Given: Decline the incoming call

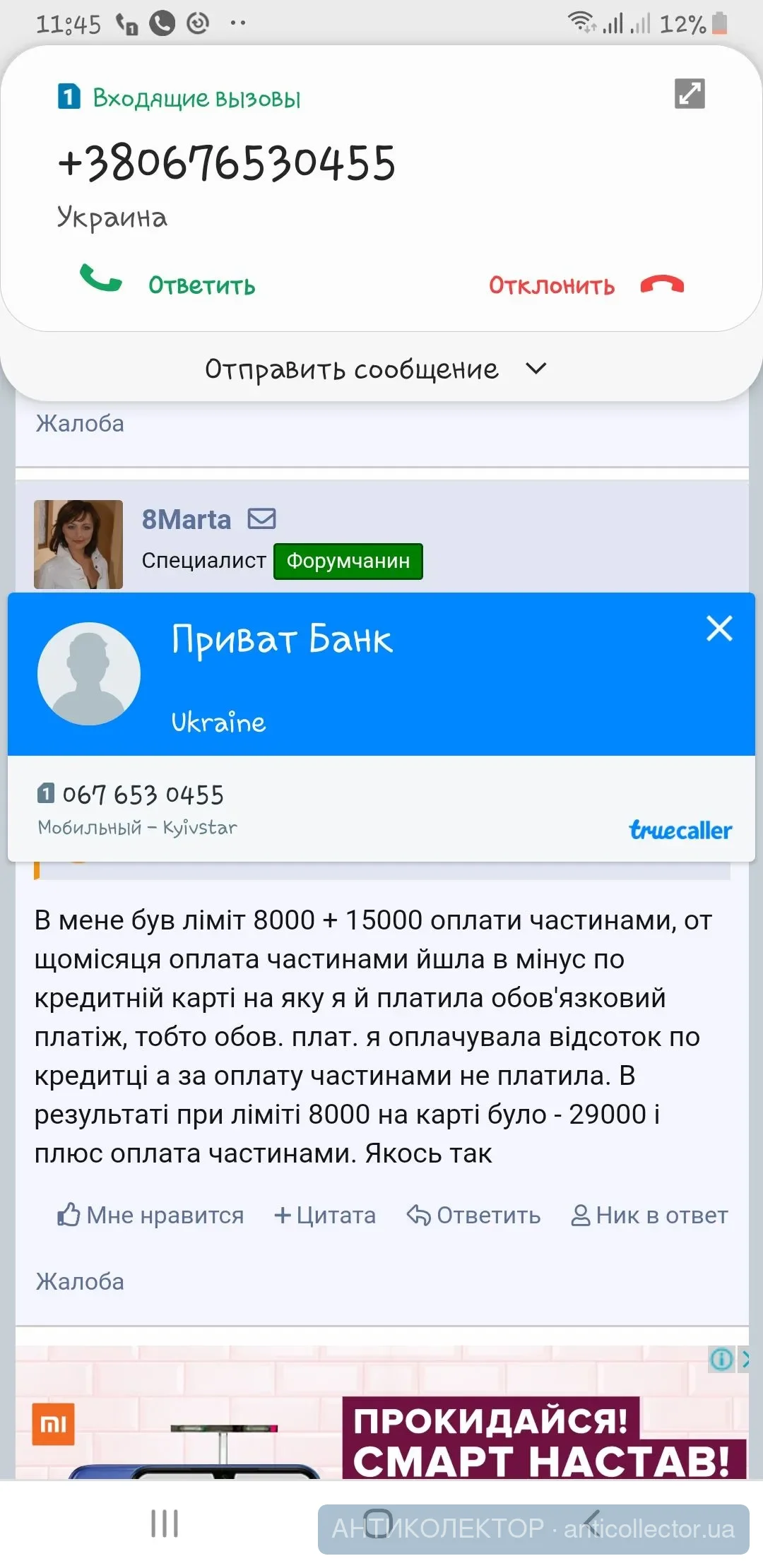Looking at the screenshot, I should [x=586, y=285].
